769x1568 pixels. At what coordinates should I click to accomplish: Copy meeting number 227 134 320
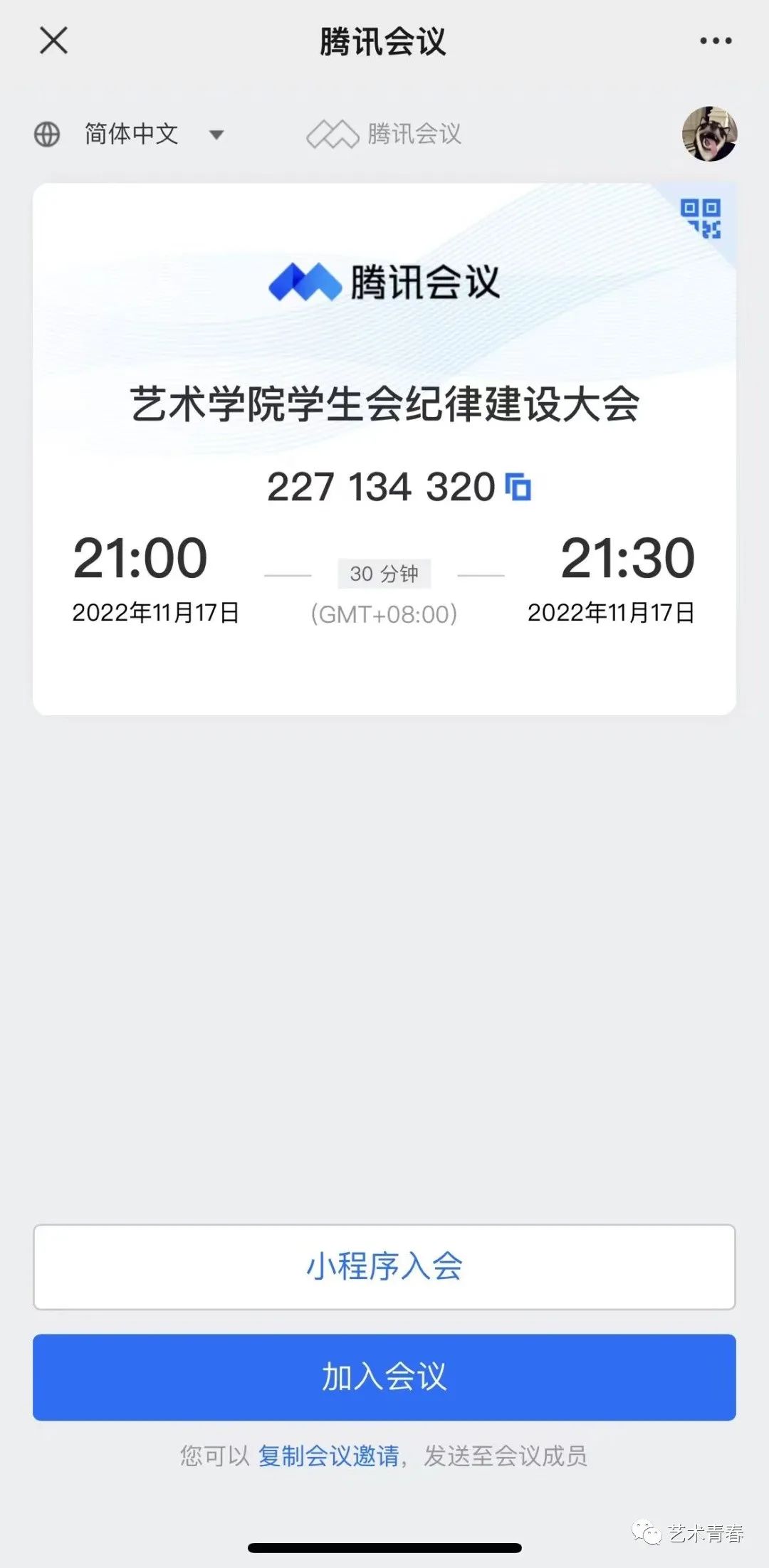point(518,488)
